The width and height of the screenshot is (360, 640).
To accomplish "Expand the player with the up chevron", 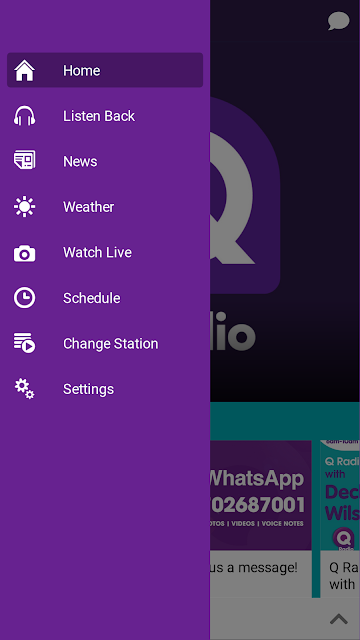I will pyautogui.click(x=339, y=619).
